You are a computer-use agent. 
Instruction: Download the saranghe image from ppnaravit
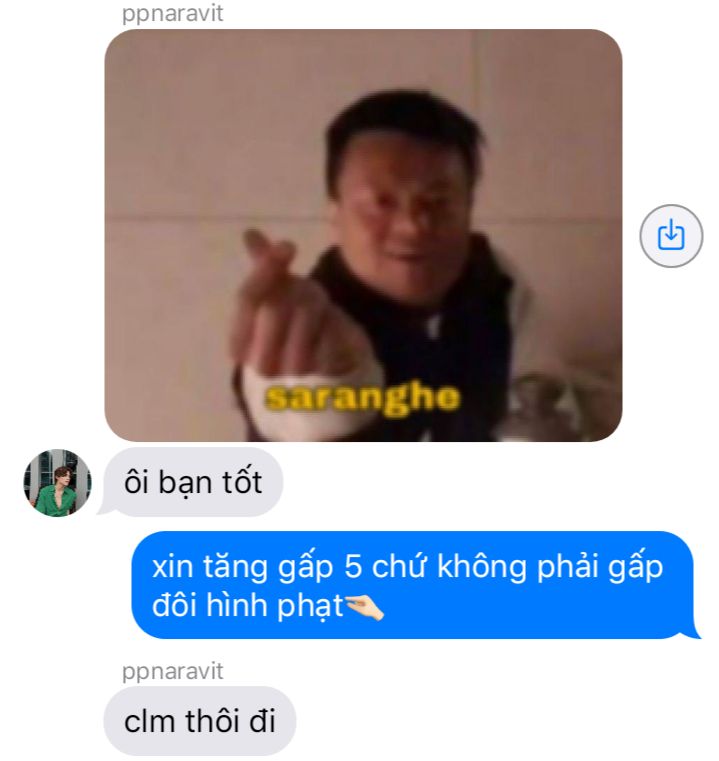(x=671, y=236)
